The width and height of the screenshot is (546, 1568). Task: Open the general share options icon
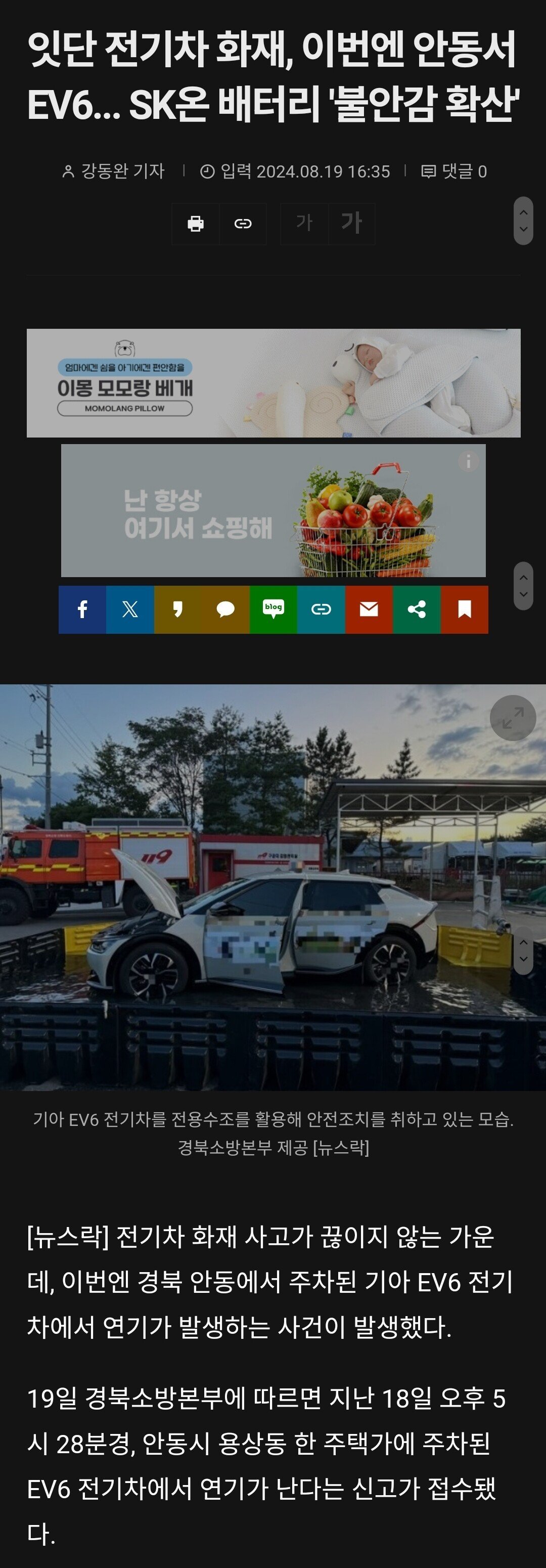click(417, 609)
